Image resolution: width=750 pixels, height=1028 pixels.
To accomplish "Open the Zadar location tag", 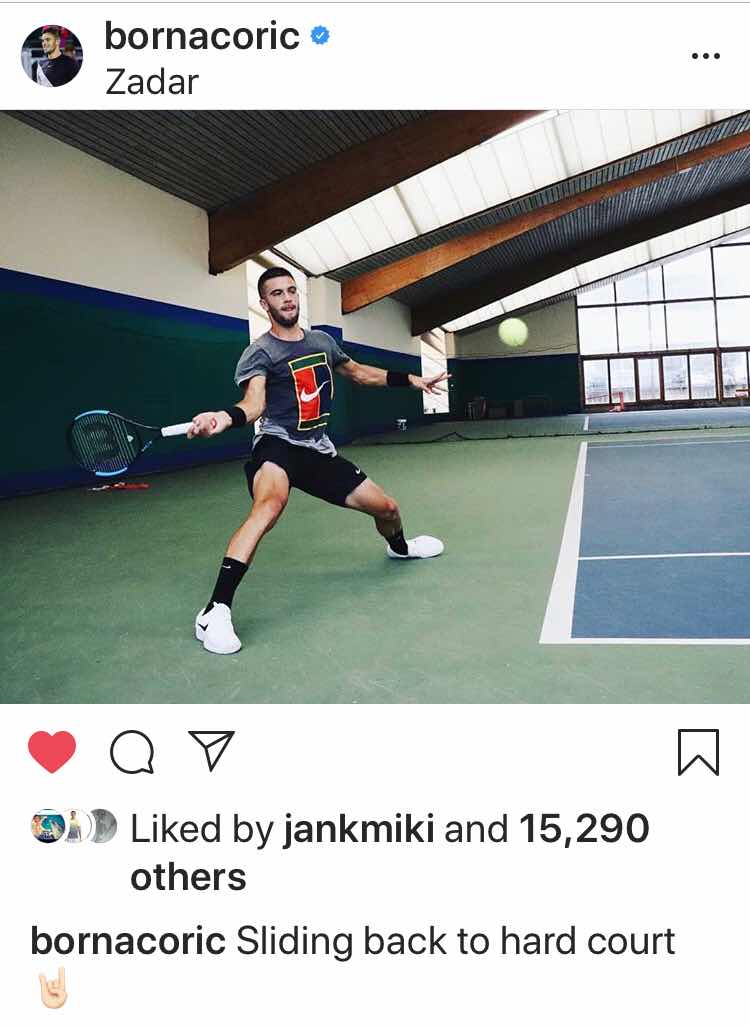I will (151, 82).
